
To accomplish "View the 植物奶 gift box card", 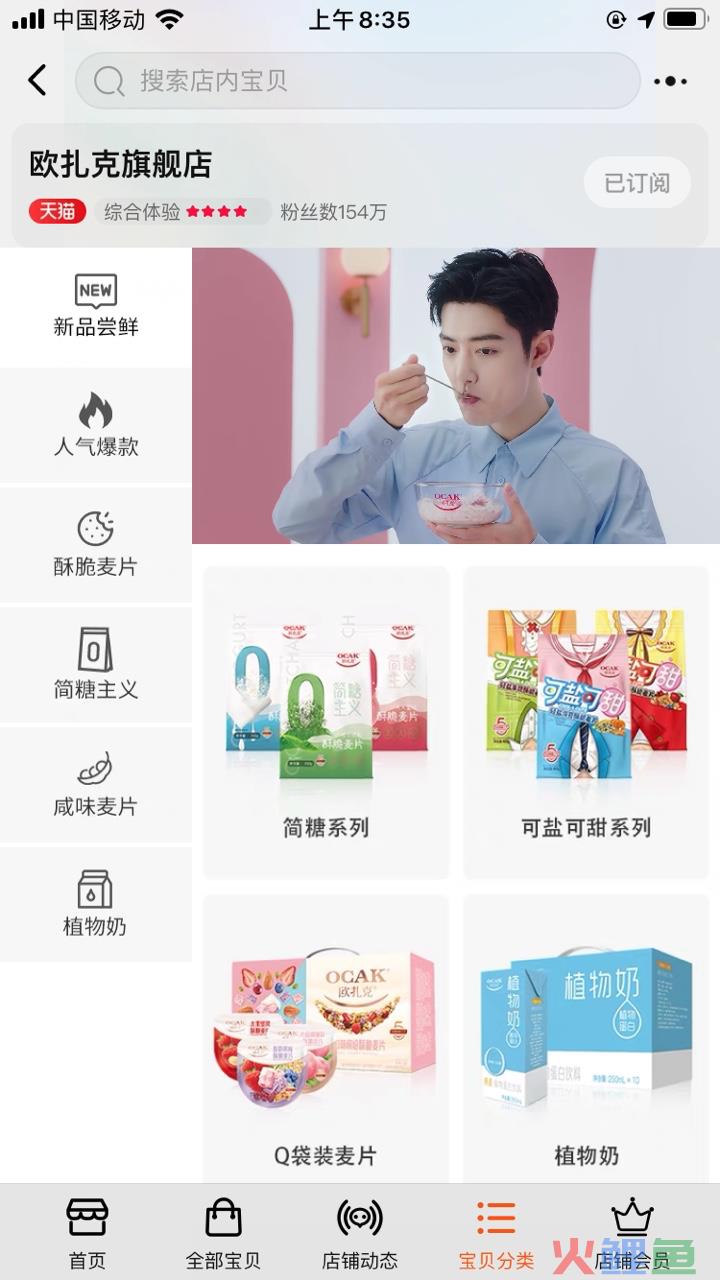I will (x=586, y=1040).
